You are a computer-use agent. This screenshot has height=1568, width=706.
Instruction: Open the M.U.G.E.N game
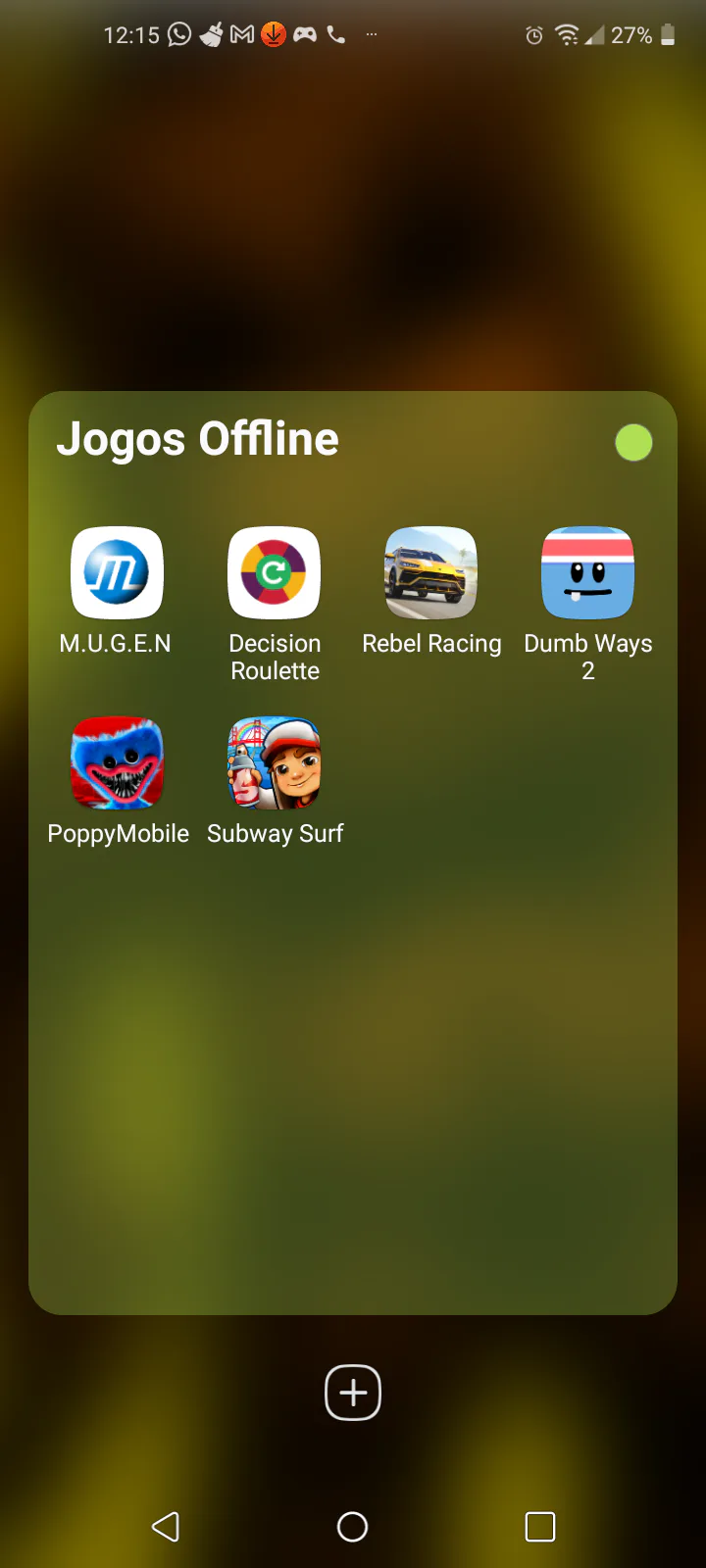tap(117, 573)
